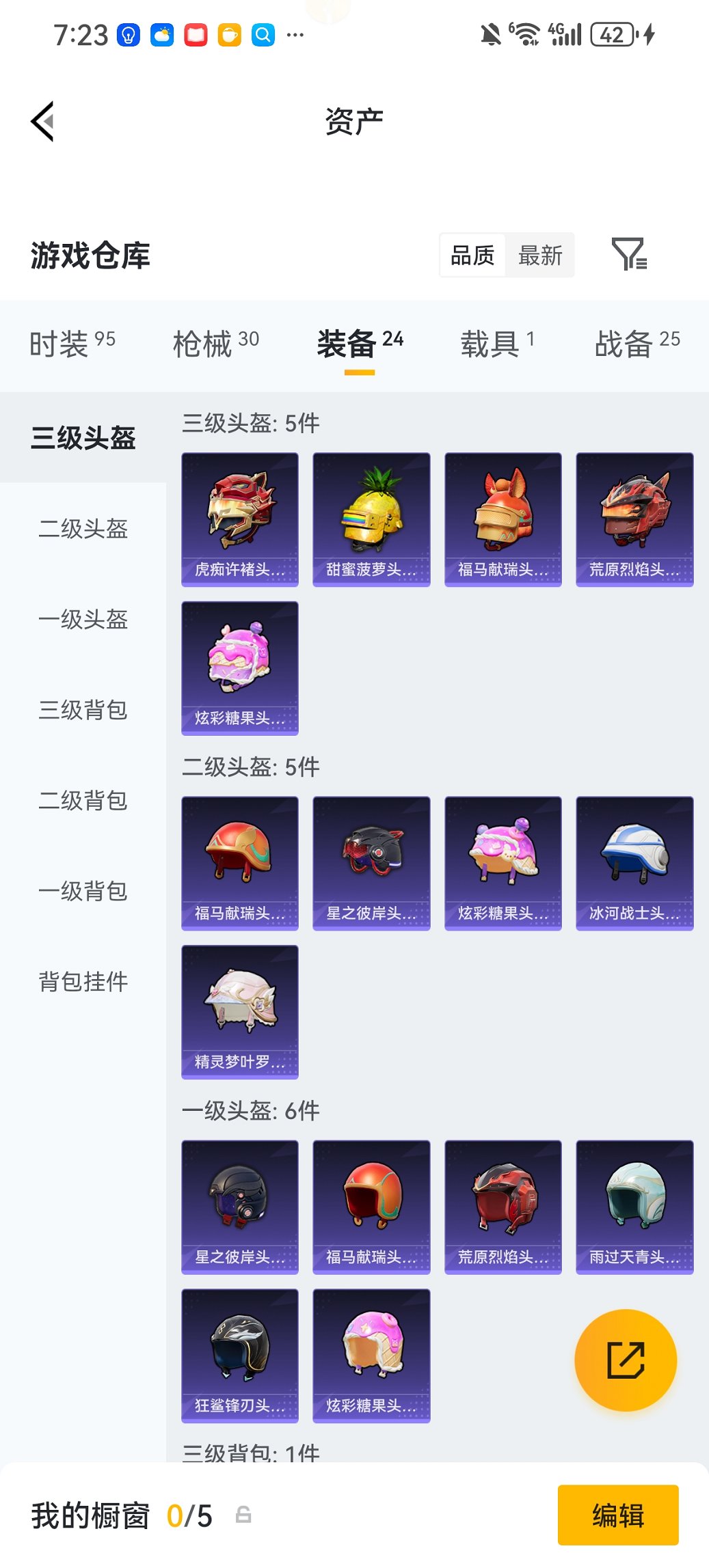Switch sorting to 最新
Image resolution: width=709 pixels, height=1568 pixels.
tap(541, 255)
